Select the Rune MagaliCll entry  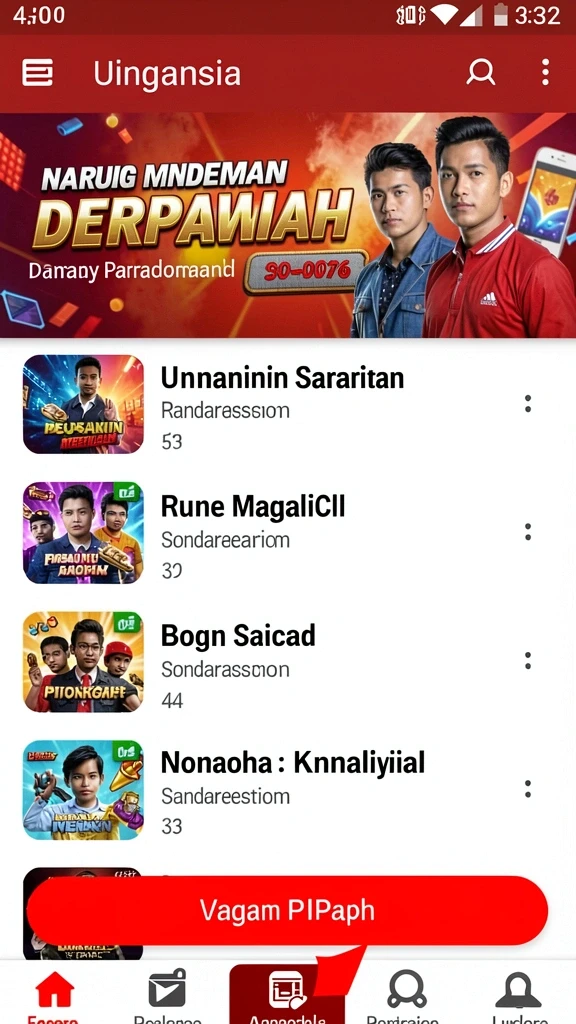pos(288,533)
